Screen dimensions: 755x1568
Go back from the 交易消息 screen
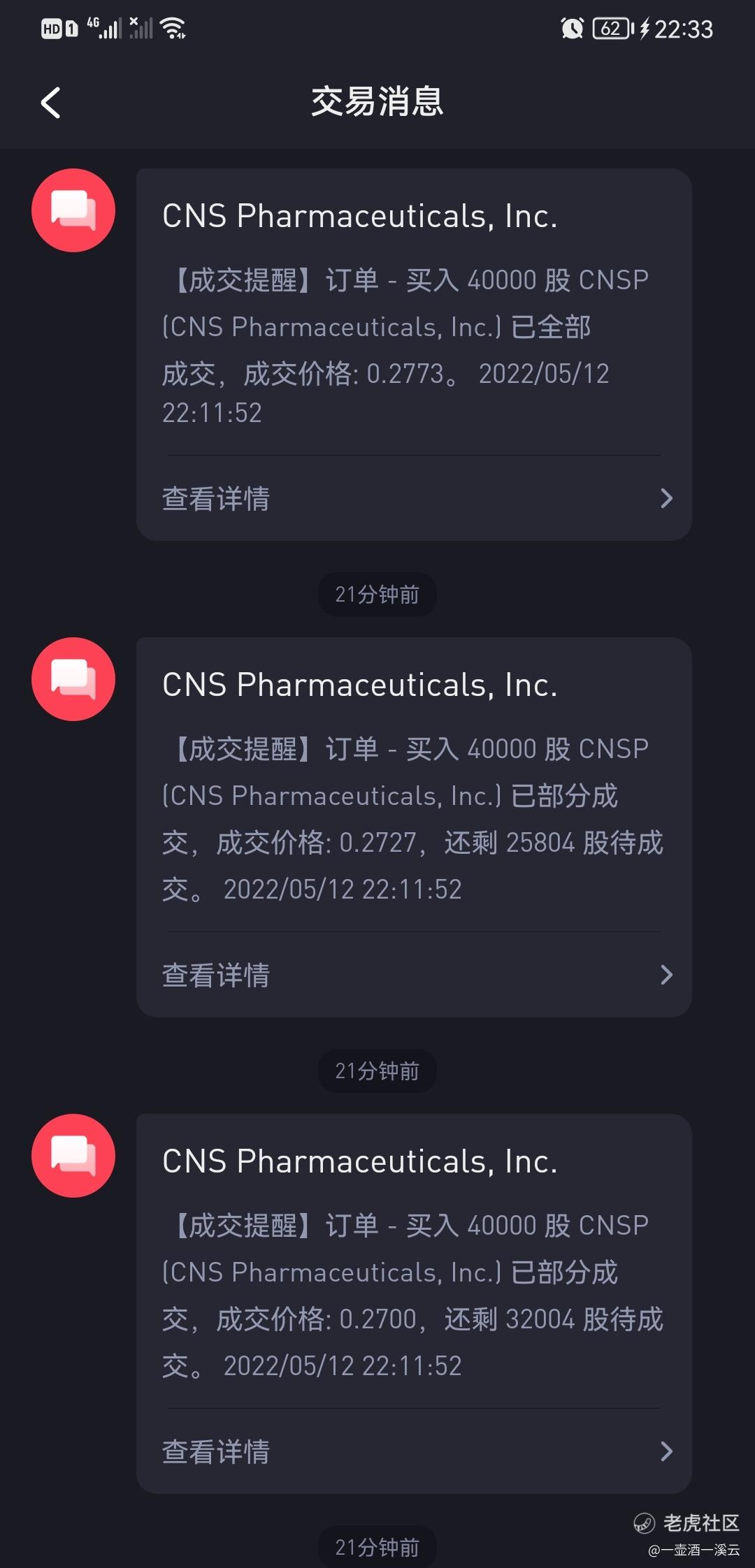51,103
